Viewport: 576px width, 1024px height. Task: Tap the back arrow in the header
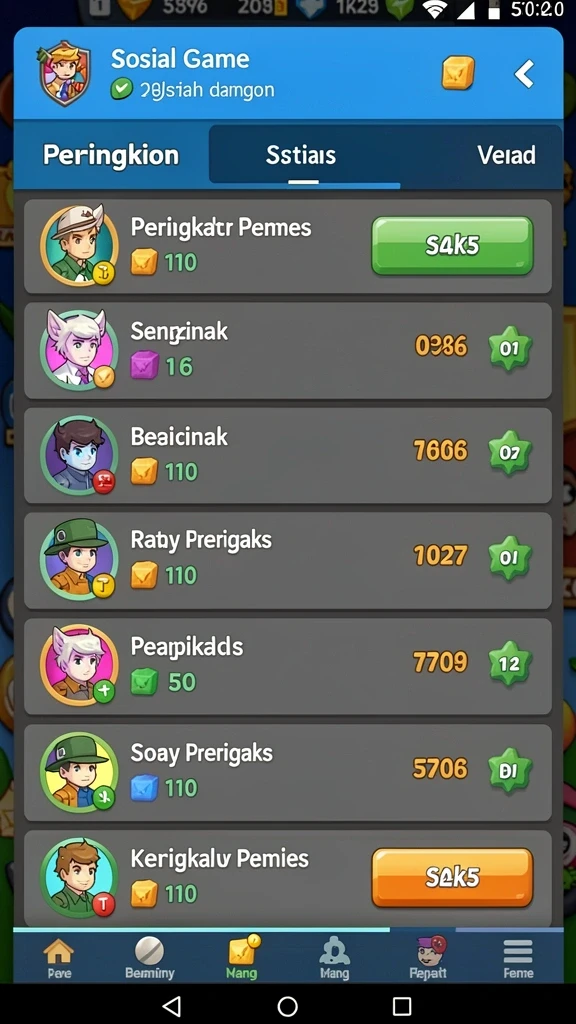coord(524,74)
